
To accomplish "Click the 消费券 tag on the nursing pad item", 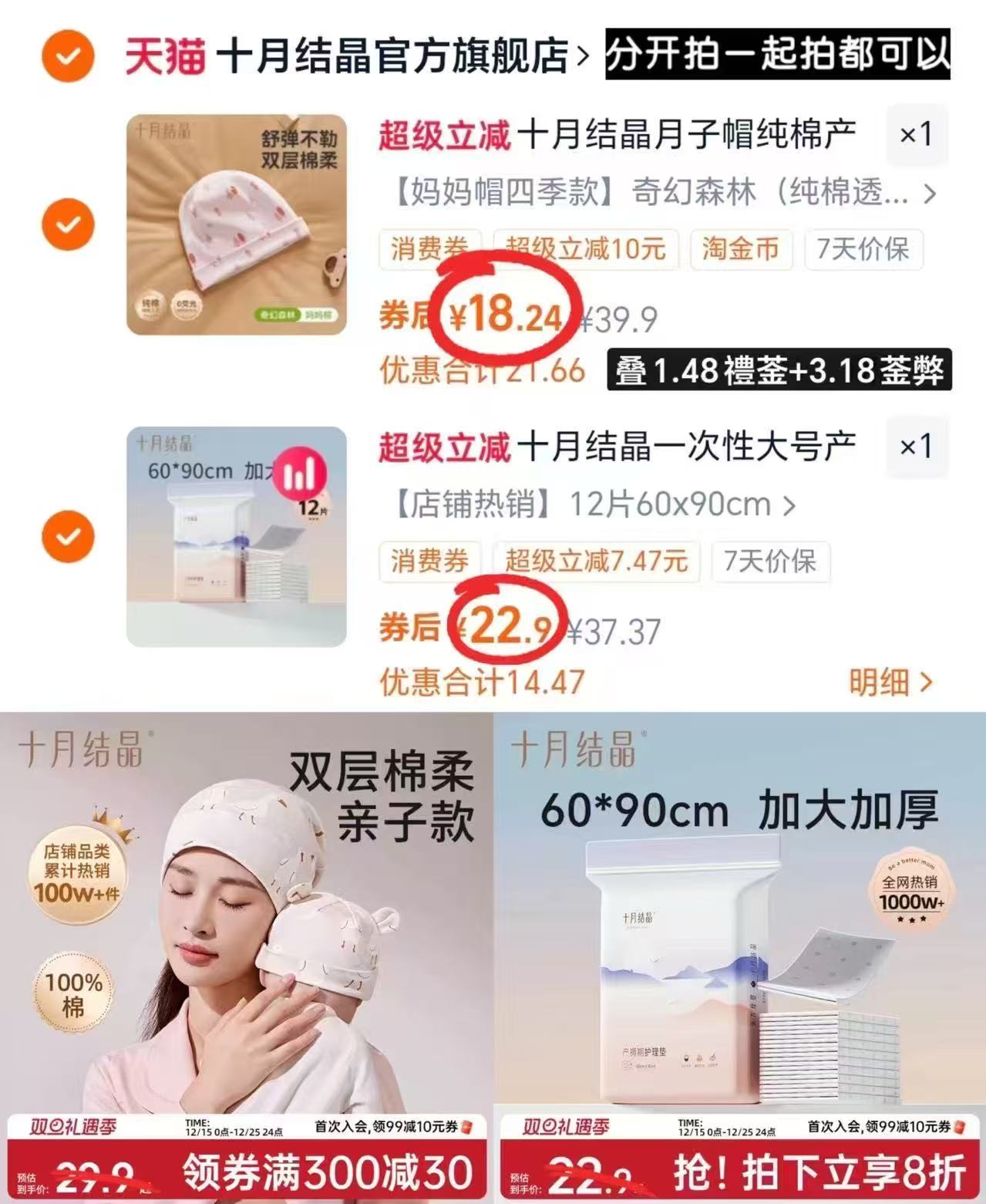I will 429,563.
